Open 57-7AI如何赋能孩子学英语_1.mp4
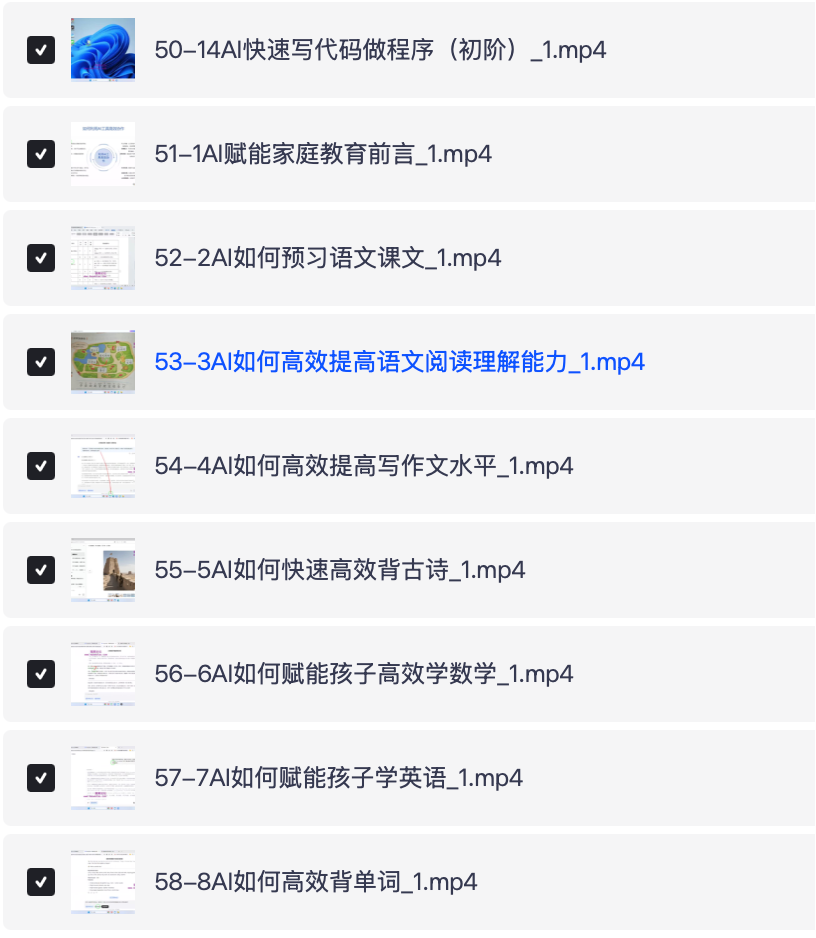The image size is (816, 938). click(x=338, y=778)
